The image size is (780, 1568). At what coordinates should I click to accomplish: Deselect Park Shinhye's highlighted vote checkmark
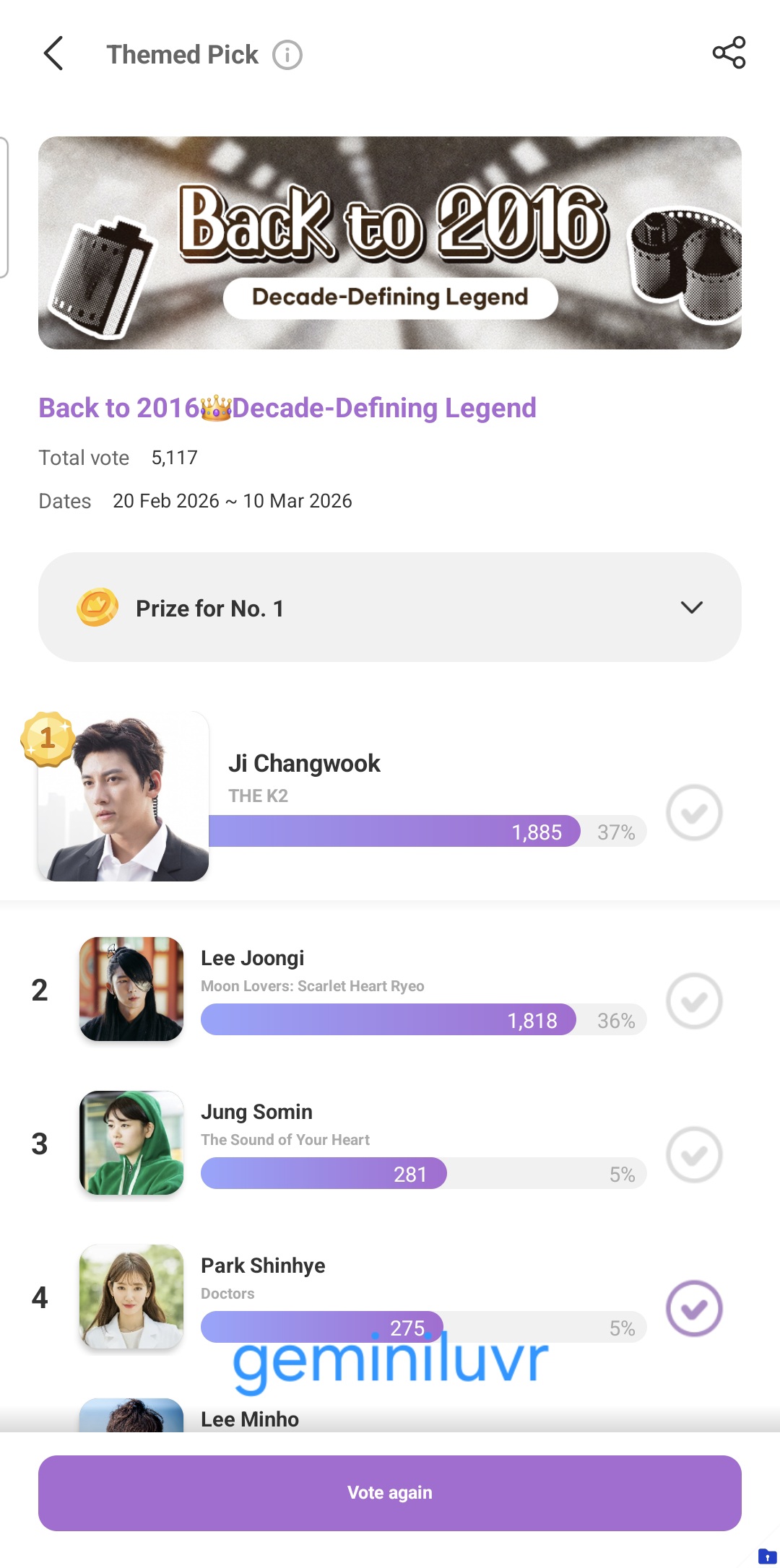pos(696,1309)
